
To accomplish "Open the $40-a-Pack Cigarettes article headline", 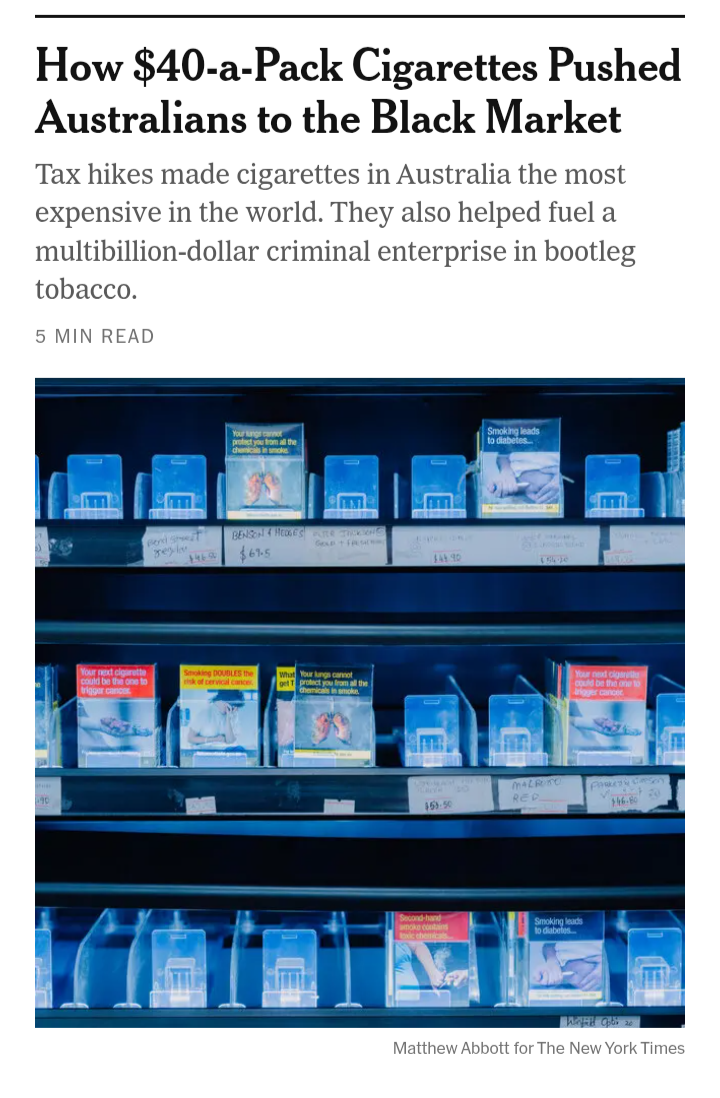I will click(x=358, y=92).
